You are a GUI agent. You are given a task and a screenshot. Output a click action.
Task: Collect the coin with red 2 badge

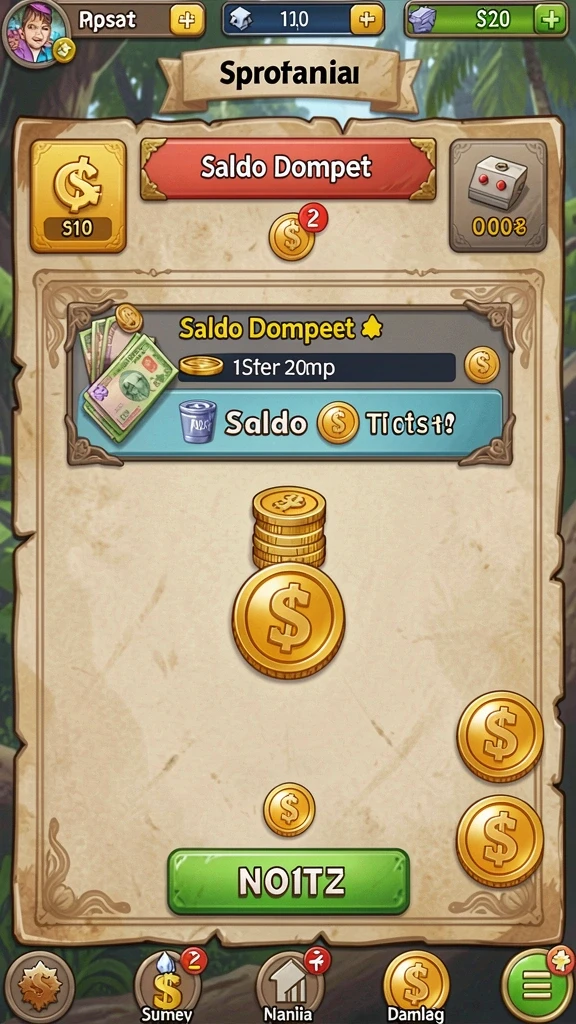(x=293, y=234)
